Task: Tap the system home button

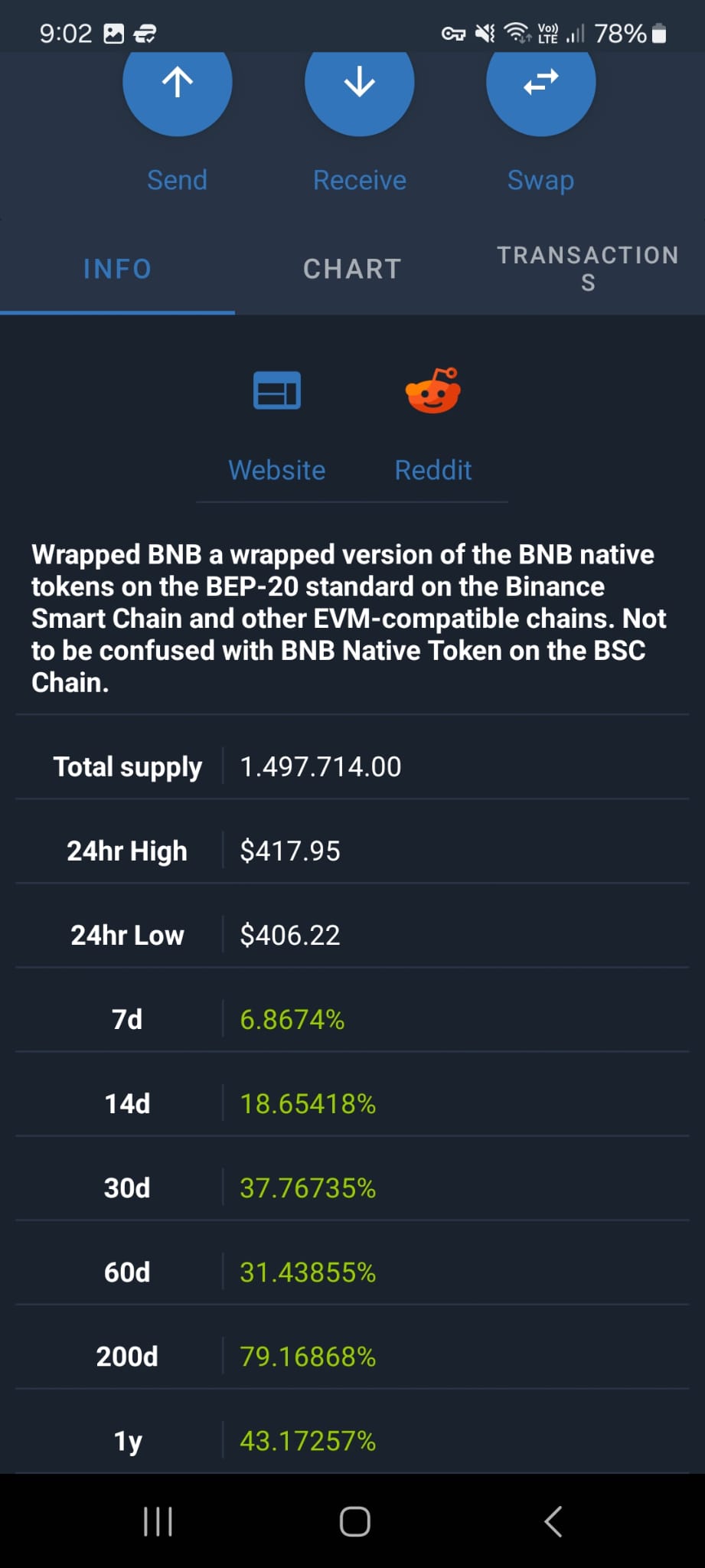Action: pos(354,1521)
